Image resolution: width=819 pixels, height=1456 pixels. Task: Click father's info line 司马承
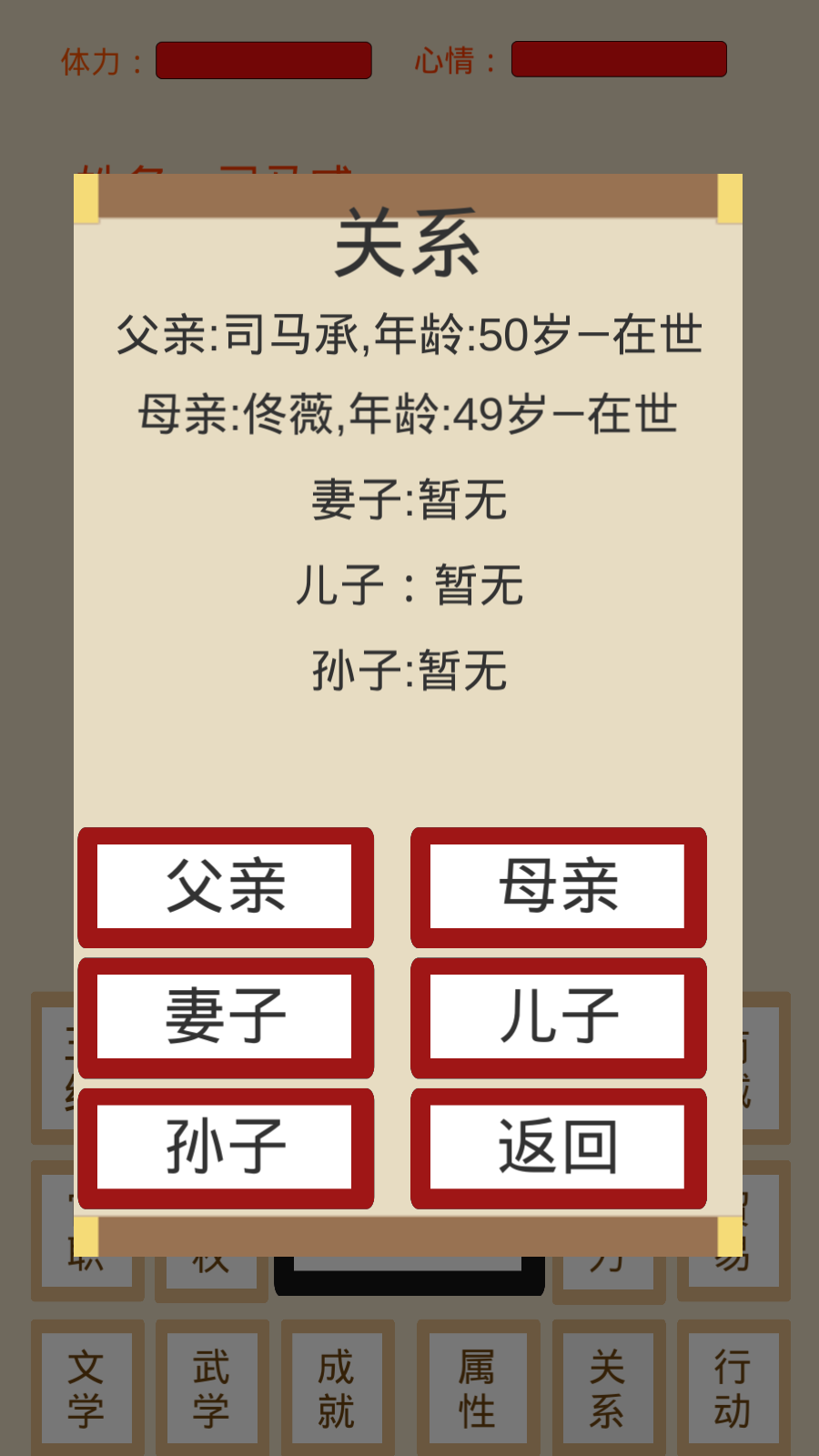[x=409, y=333]
